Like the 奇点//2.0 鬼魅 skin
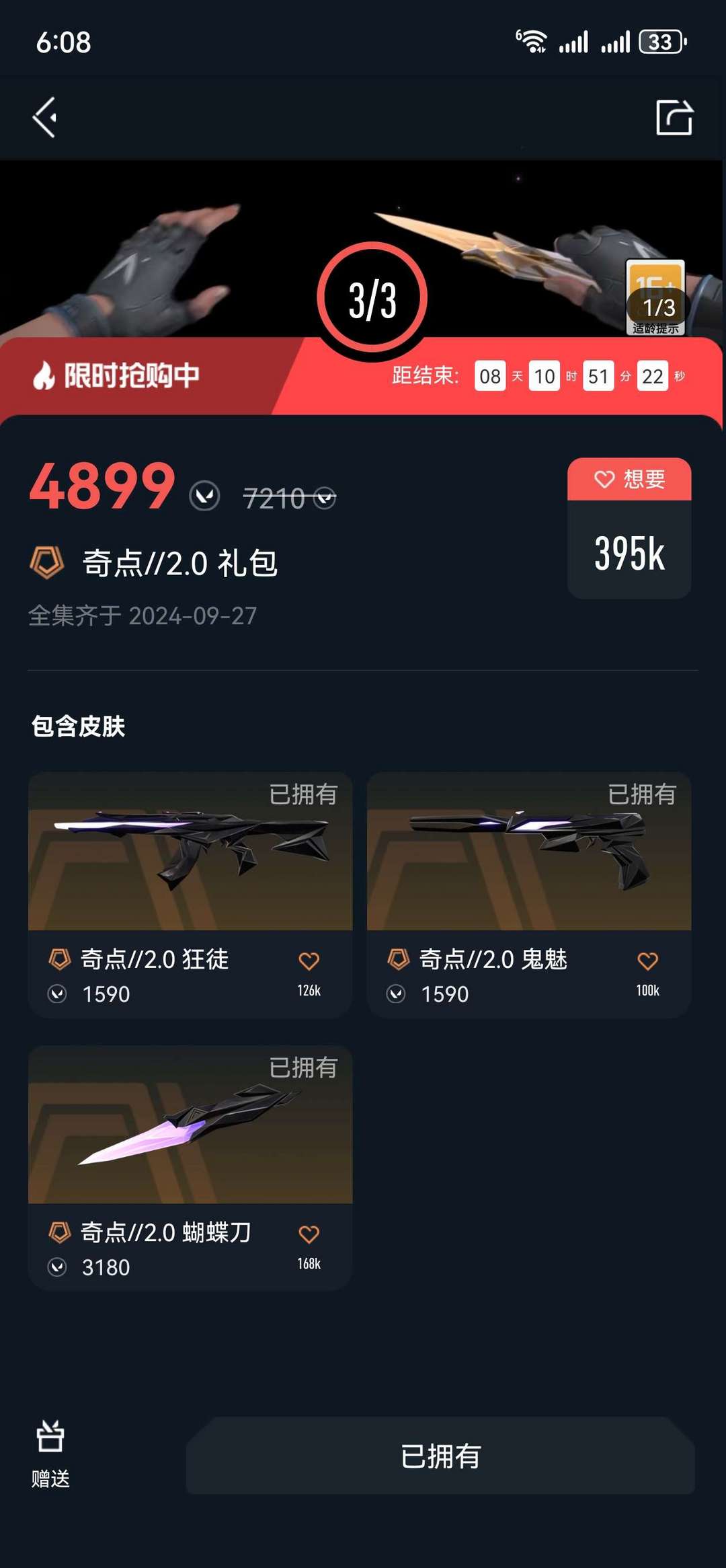 coord(648,961)
